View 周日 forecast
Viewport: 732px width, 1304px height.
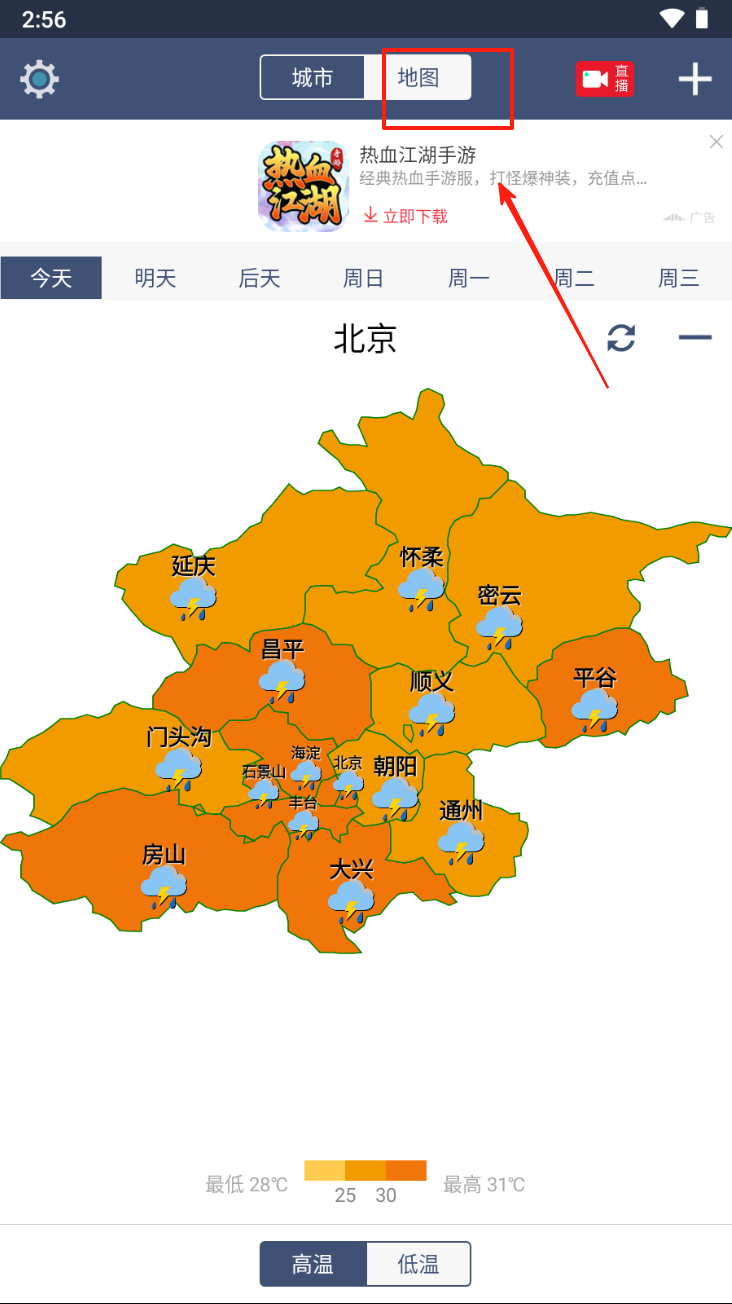364,278
